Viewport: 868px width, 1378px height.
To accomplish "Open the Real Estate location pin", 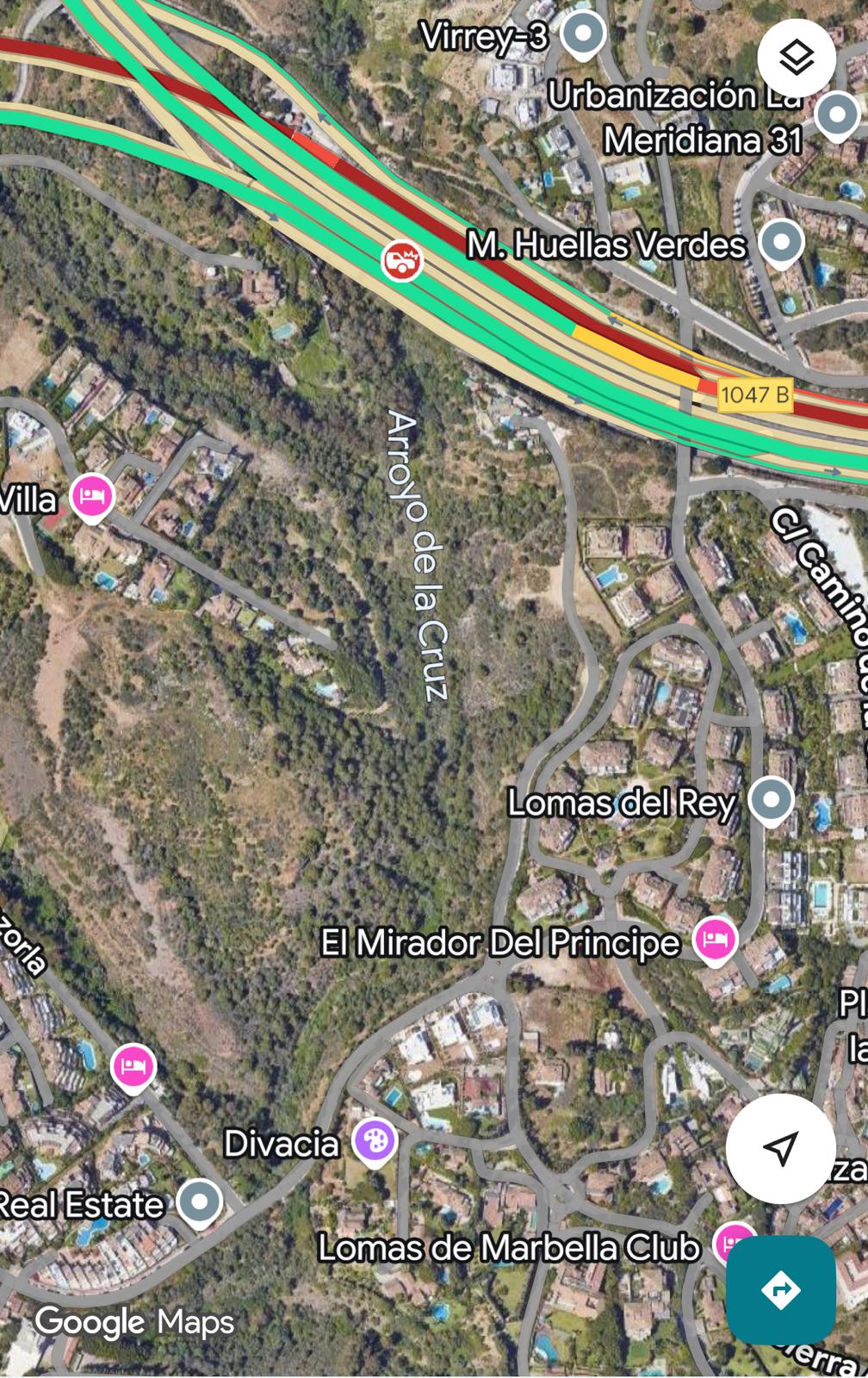I will [x=200, y=1201].
